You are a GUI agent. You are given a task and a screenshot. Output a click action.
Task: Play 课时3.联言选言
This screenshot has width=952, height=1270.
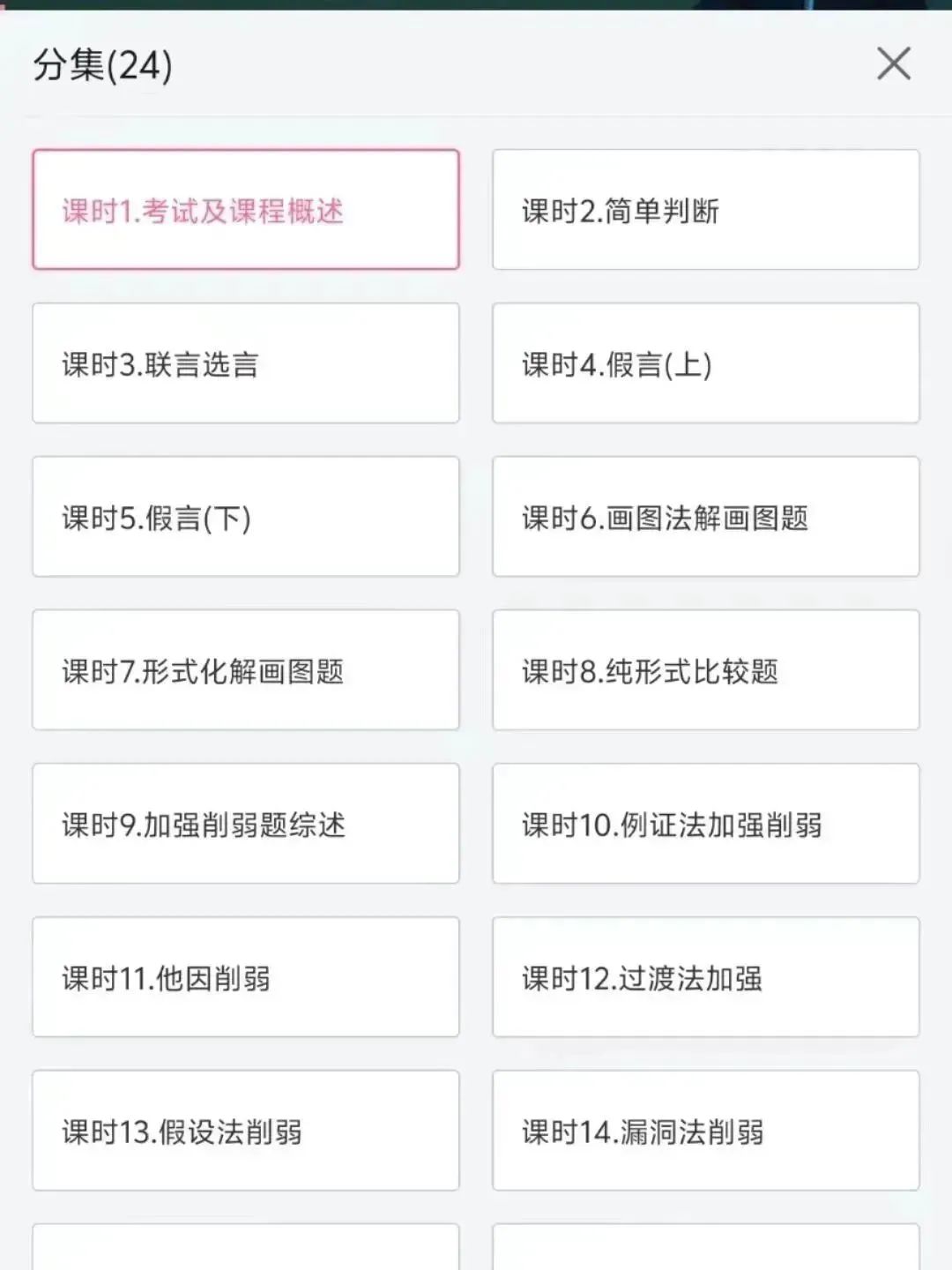(246, 363)
